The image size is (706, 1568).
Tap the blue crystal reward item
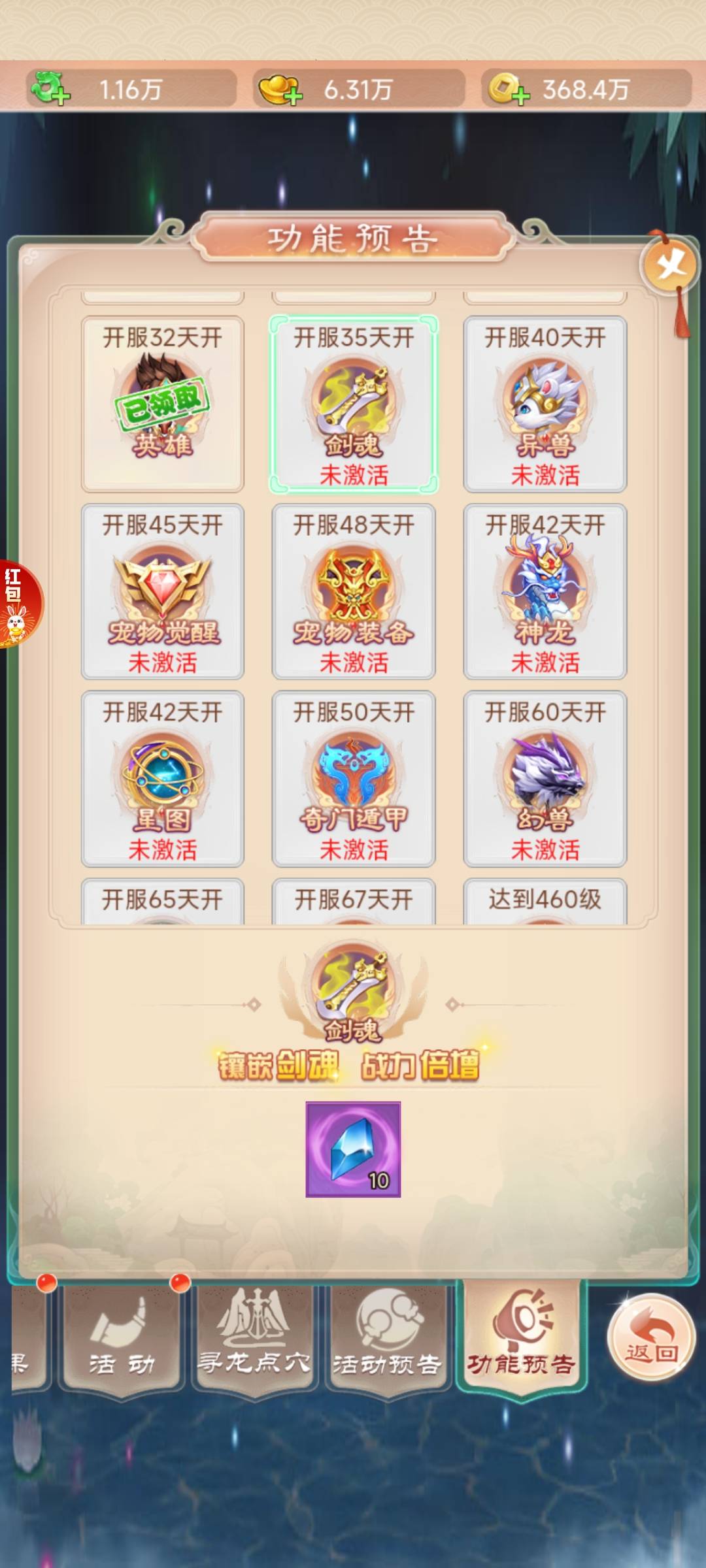point(353,1149)
